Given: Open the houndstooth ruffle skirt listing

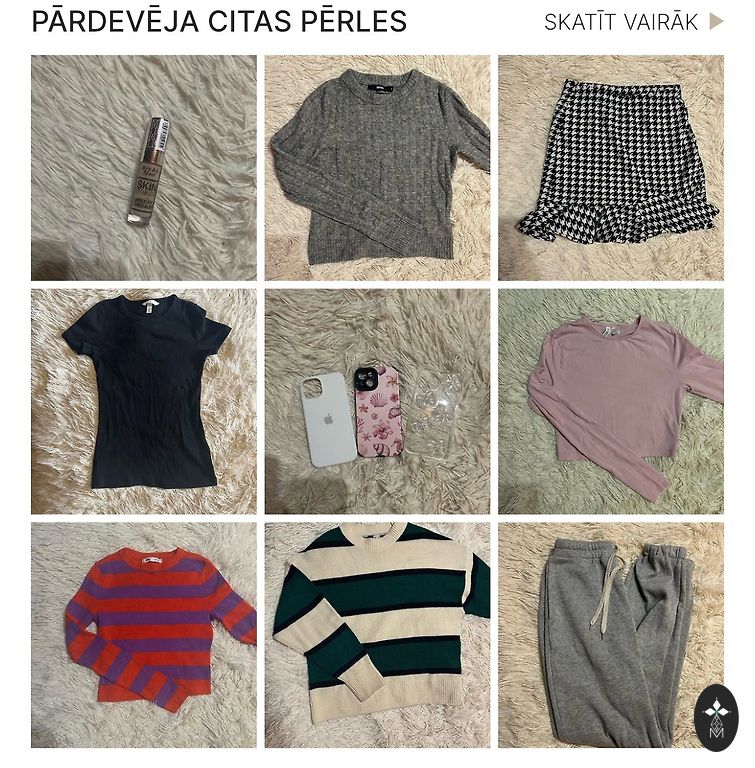Looking at the screenshot, I should (611, 168).
